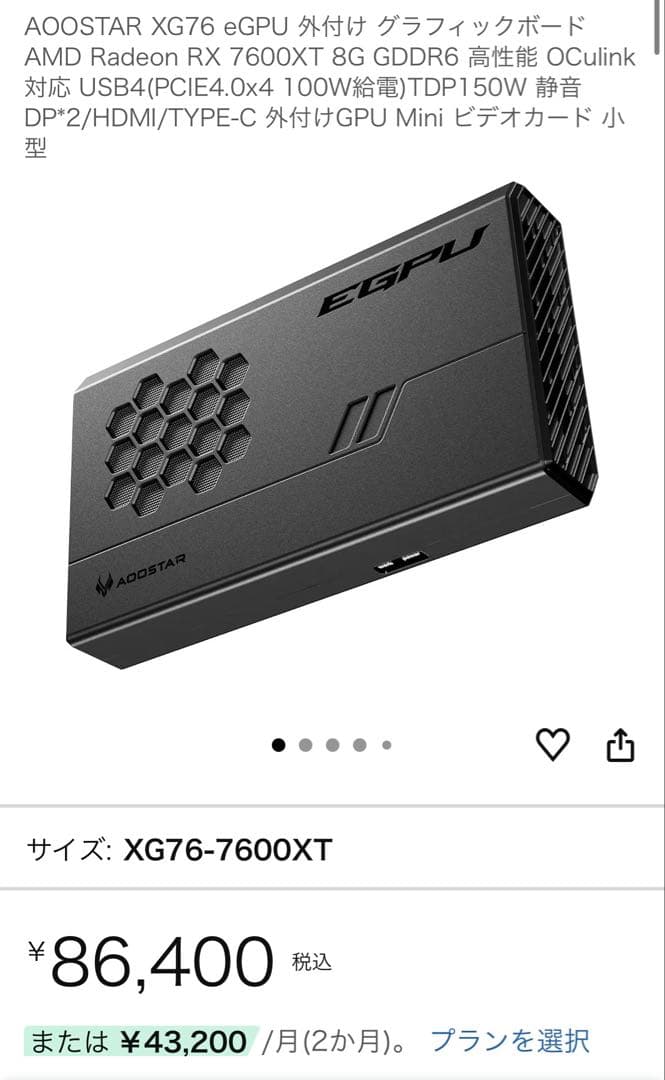The height and width of the screenshot is (1080, 665).
Task: Add the product to wish list heart
Action: 552,744
